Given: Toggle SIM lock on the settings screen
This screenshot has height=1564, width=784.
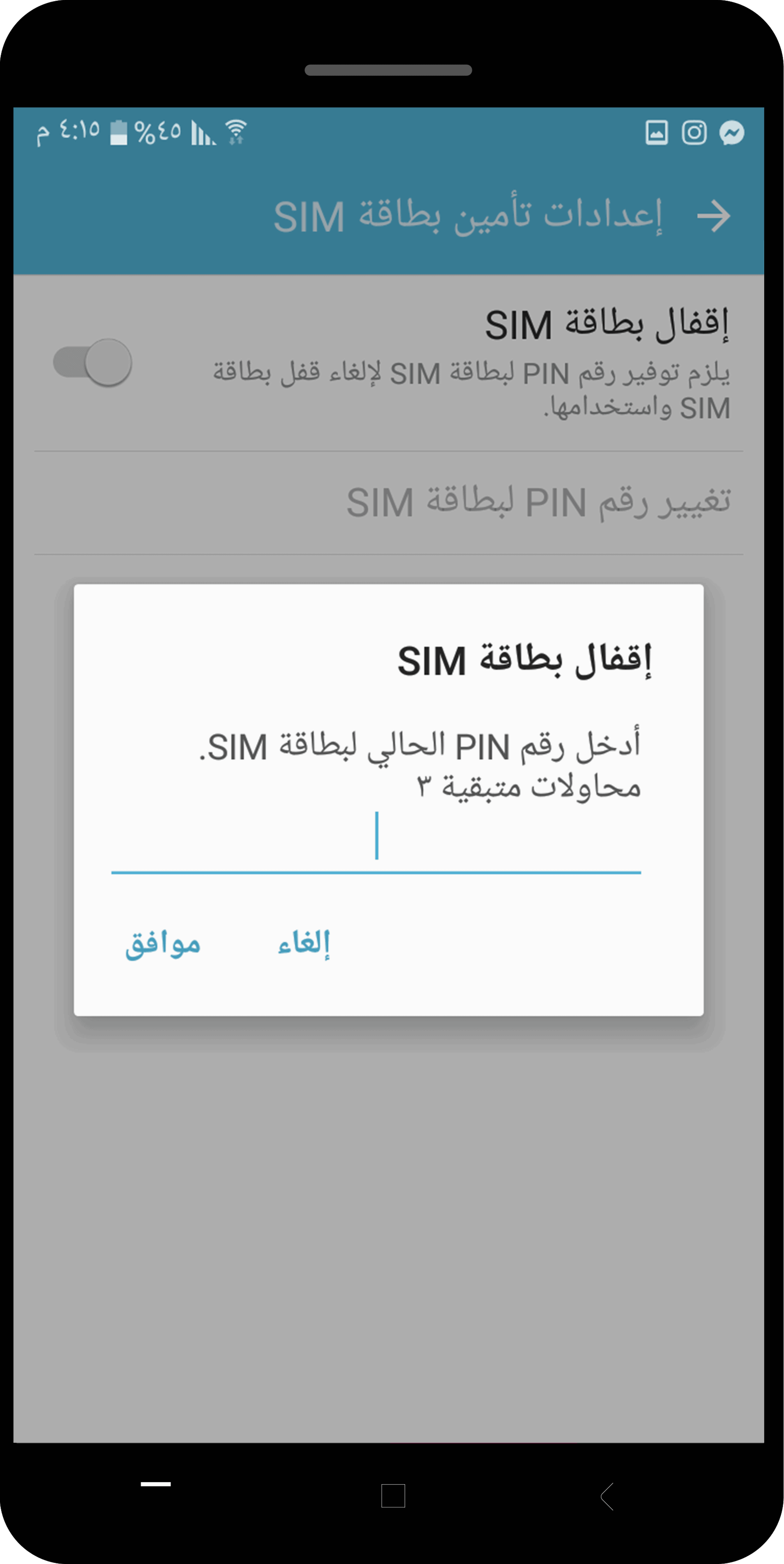Looking at the screenshot, I should pos(93,362).
